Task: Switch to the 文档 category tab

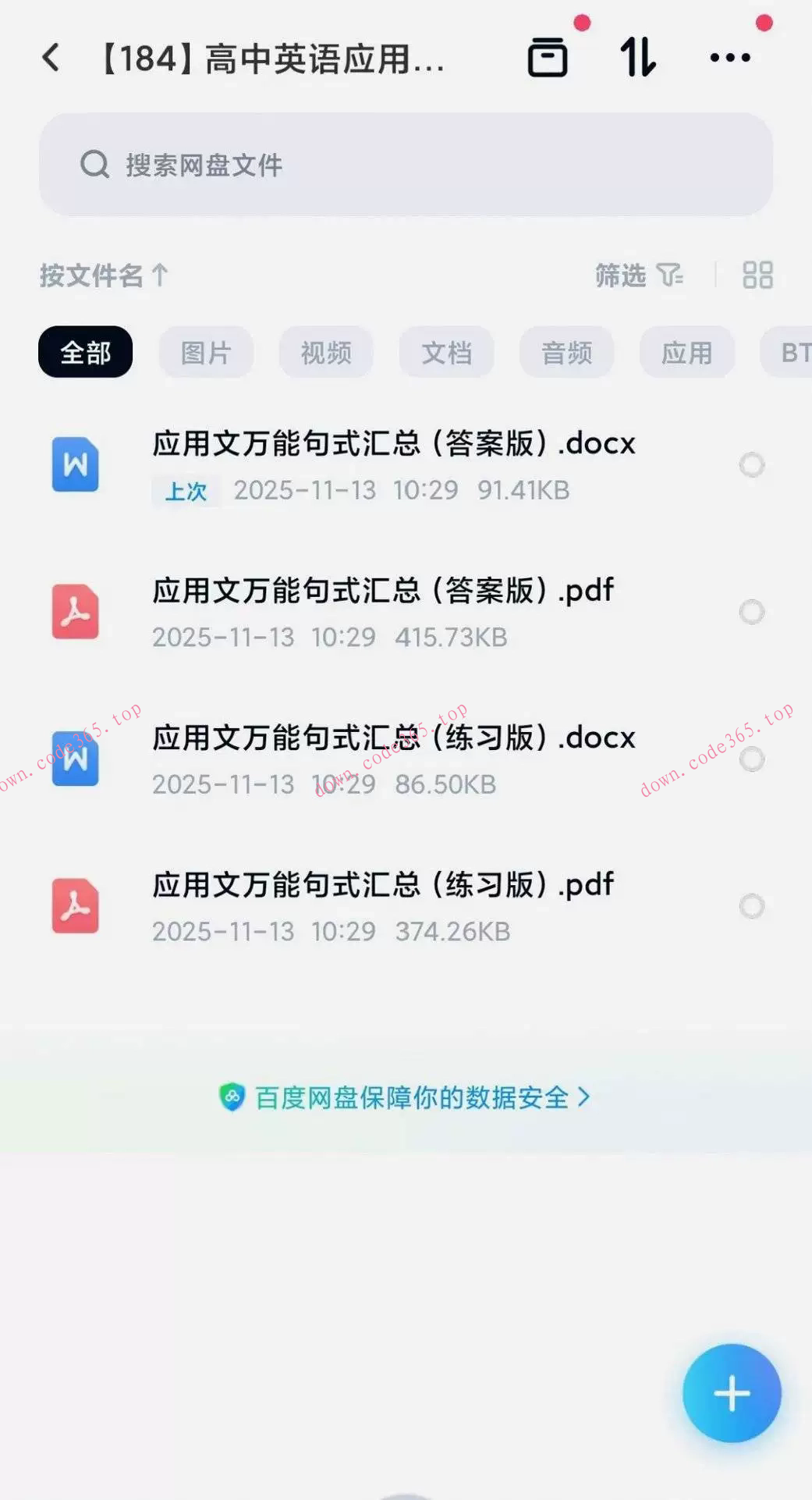Action: pyautogui.click(x=446, y=353)
